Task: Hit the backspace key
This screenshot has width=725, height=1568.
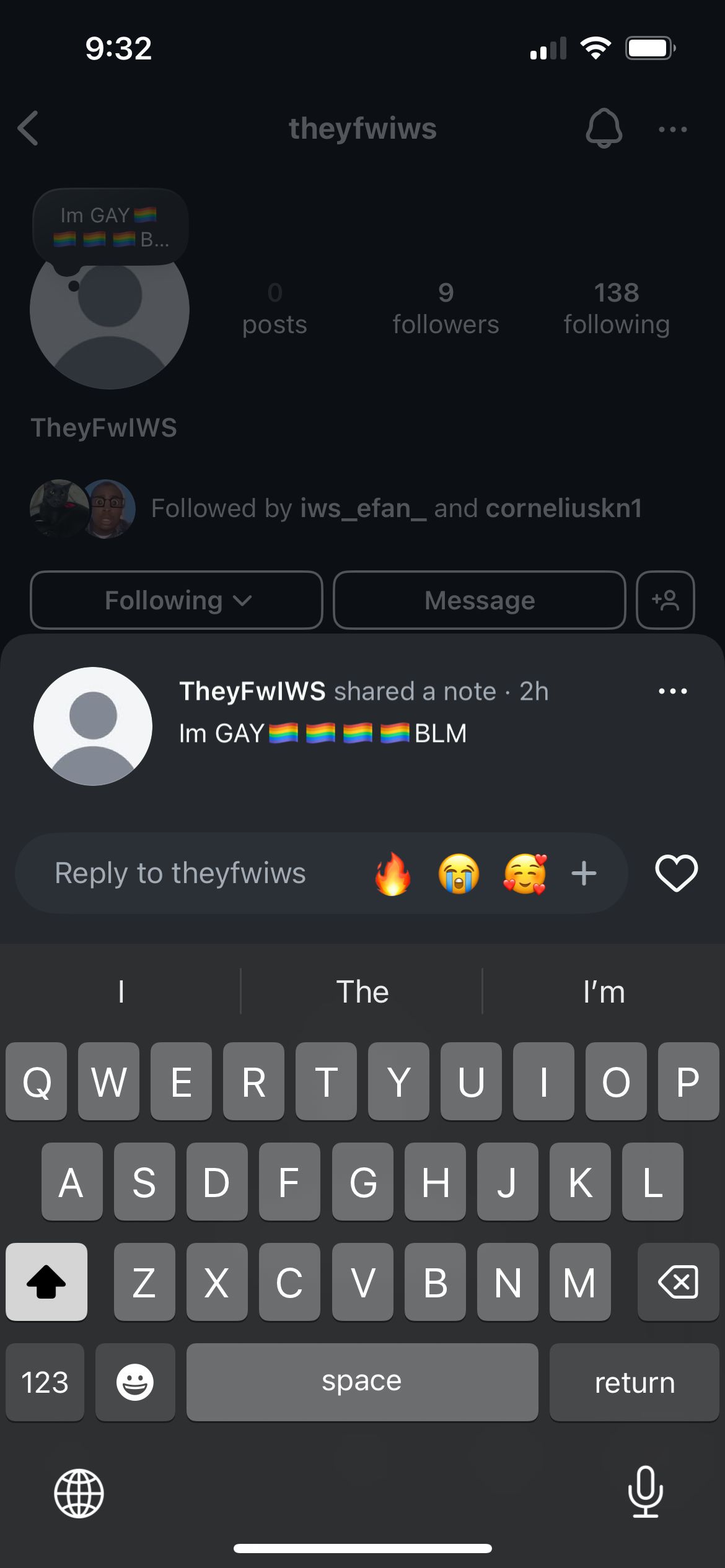Action: tap(678, 1282)
